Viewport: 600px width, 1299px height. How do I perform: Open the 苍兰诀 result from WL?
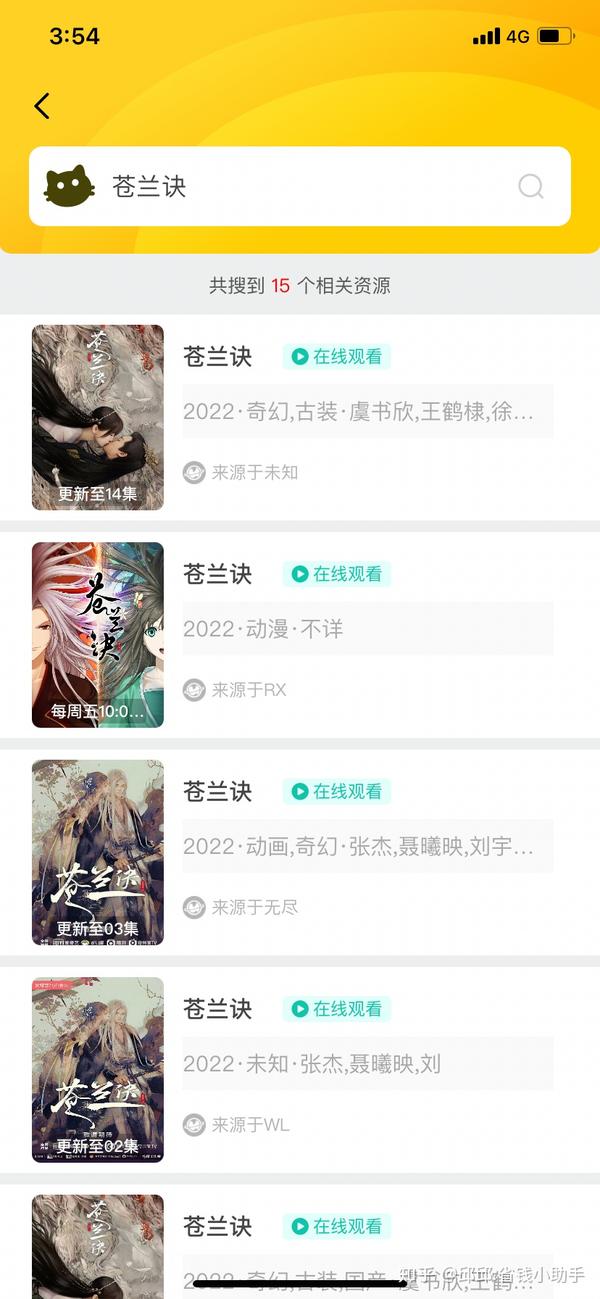pos(300,1070)
